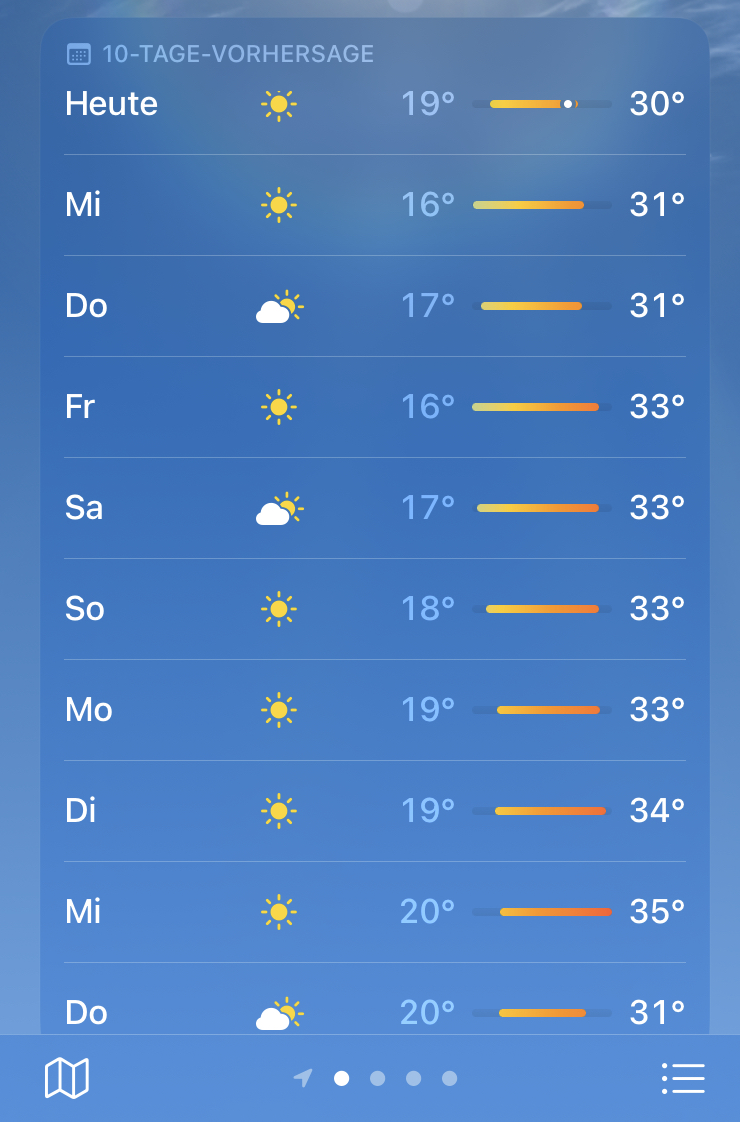Open the Di forecast with 34° high
This screenshot has width=740, height=1122.
(374, 811)
